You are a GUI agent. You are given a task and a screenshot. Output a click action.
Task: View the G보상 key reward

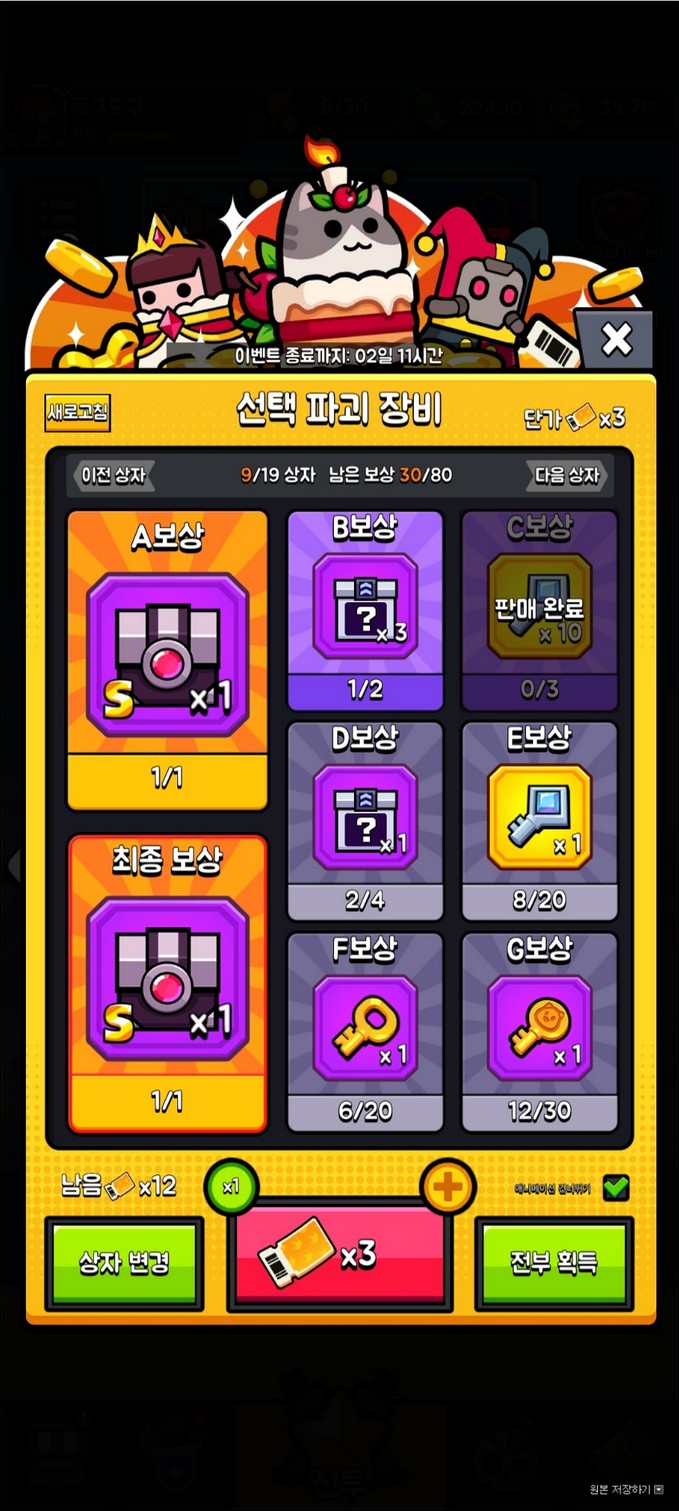[539, 1028]
